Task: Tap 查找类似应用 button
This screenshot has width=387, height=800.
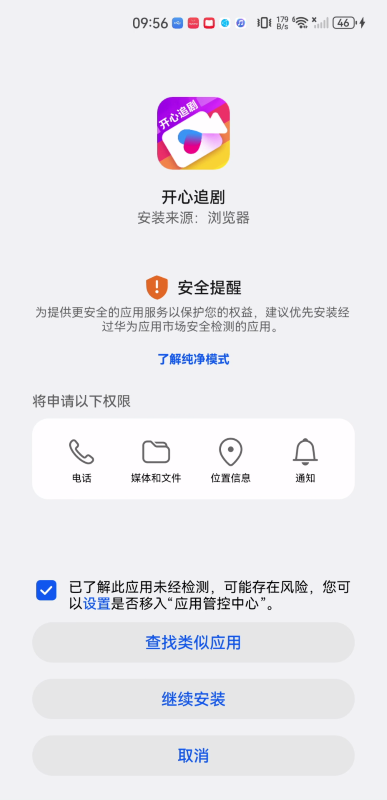Action: 193,642
